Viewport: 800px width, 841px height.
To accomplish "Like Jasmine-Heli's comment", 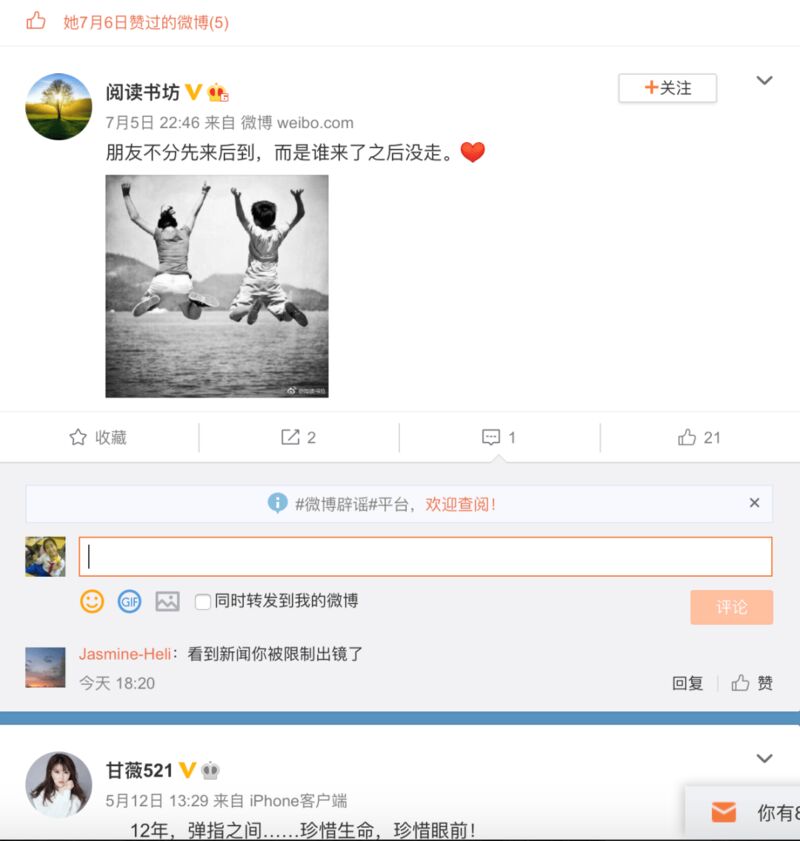I will (752, 683).
